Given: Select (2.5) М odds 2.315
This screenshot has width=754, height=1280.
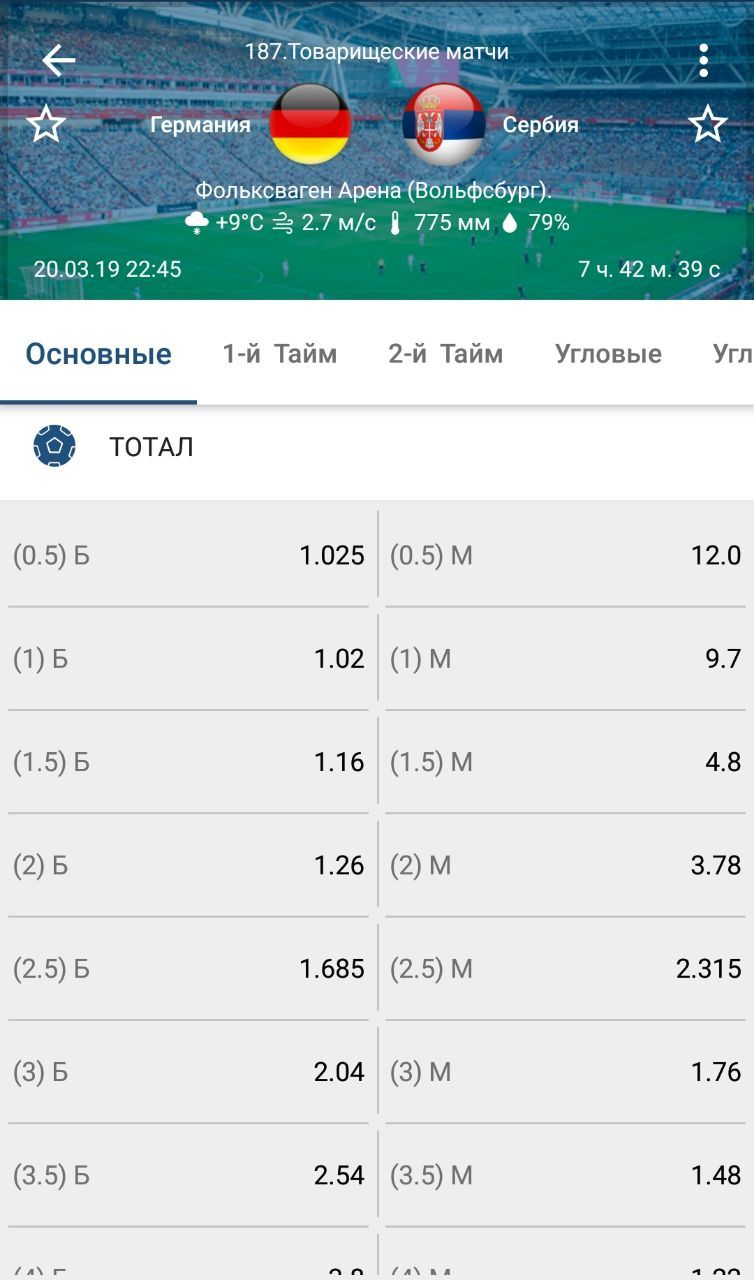Looking at the screenshot, I should [565, 969].
